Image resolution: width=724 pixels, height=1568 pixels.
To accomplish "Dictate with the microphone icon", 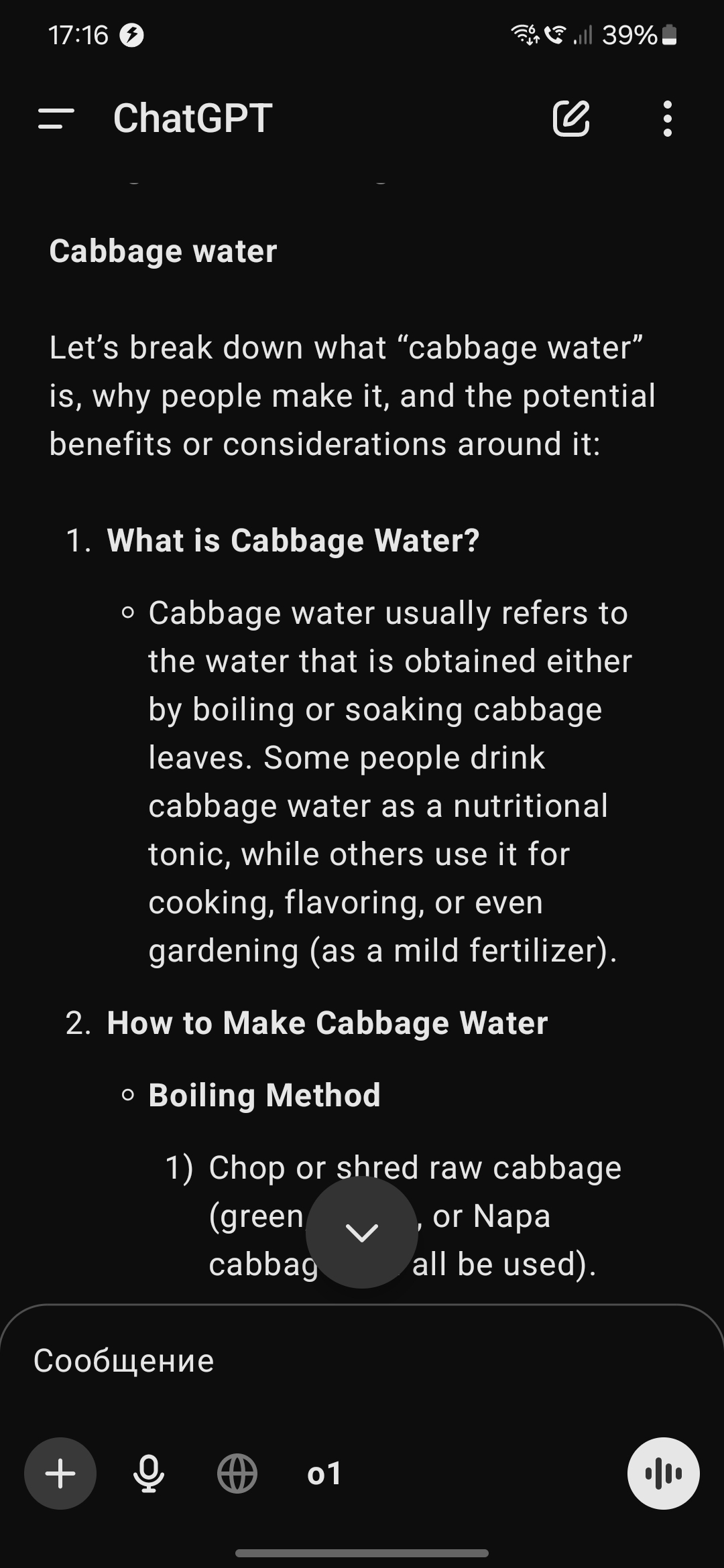I will [x=149, y=1474].
